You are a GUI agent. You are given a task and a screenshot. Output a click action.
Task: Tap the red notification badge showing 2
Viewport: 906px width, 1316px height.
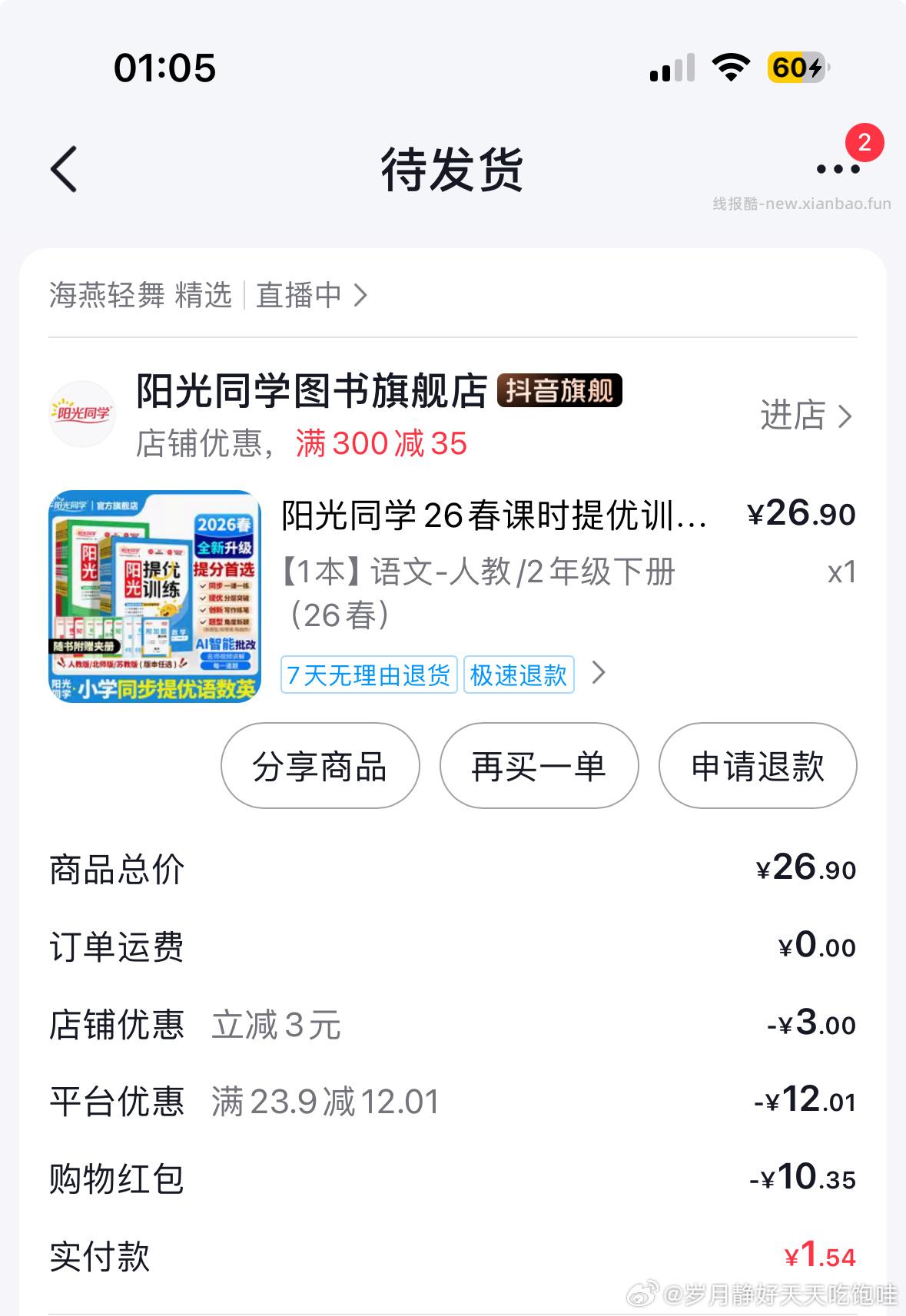click(864, 142)
